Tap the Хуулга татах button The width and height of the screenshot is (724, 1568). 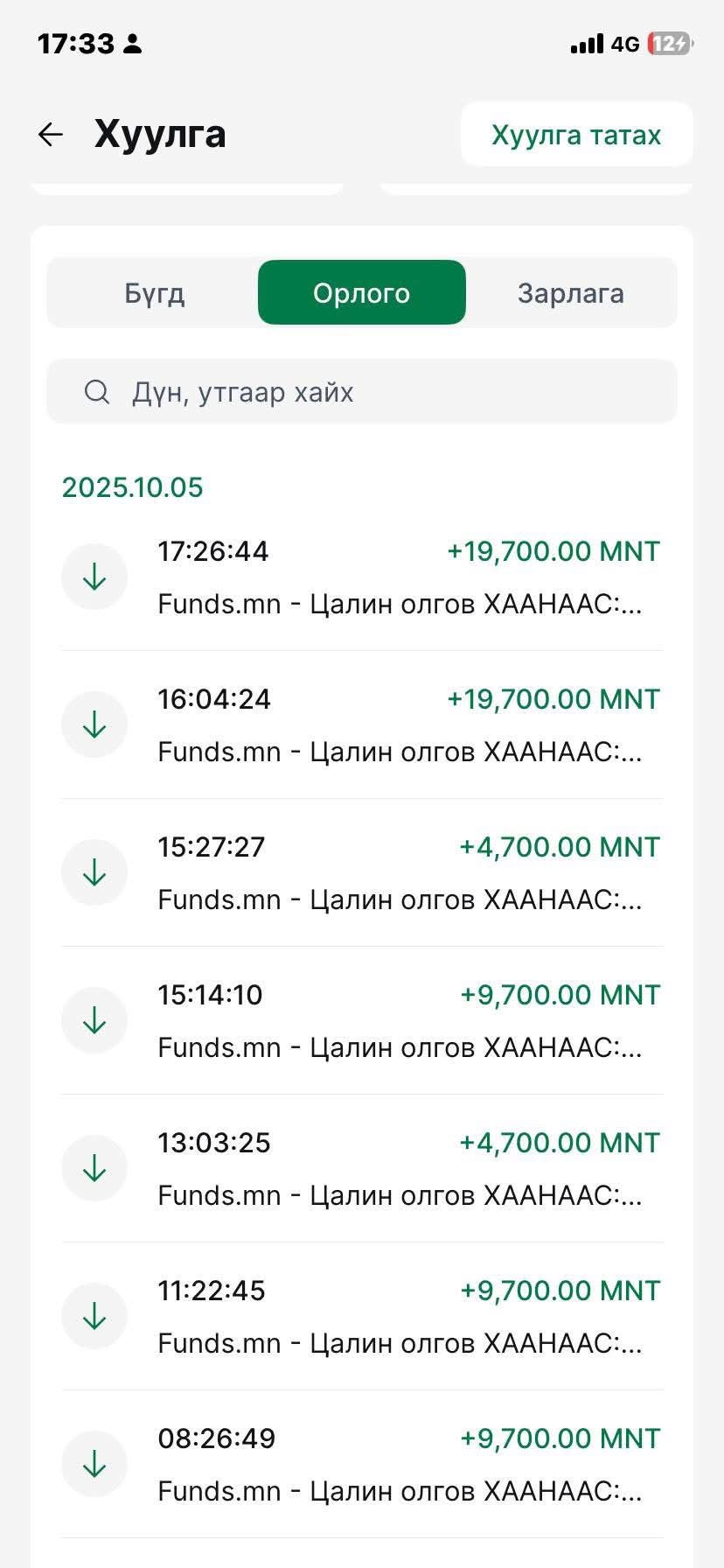[x=576, y=135]
